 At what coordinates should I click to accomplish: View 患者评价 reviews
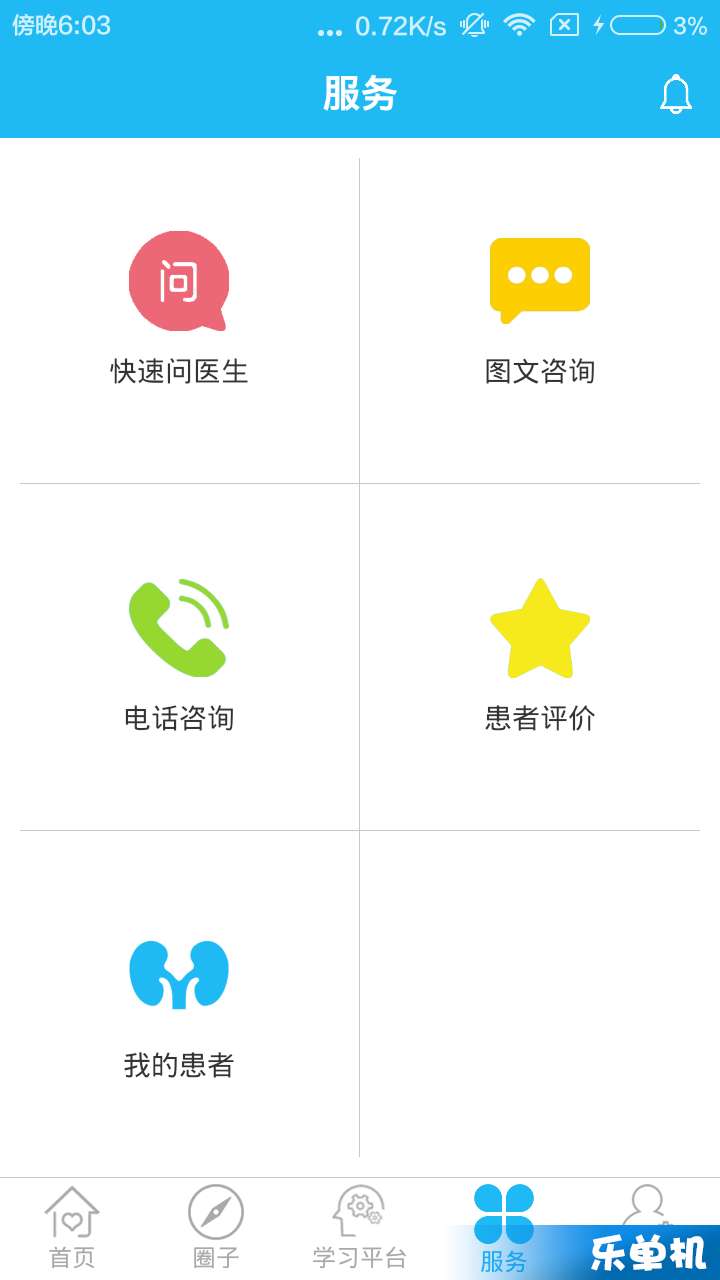point(540,656)
